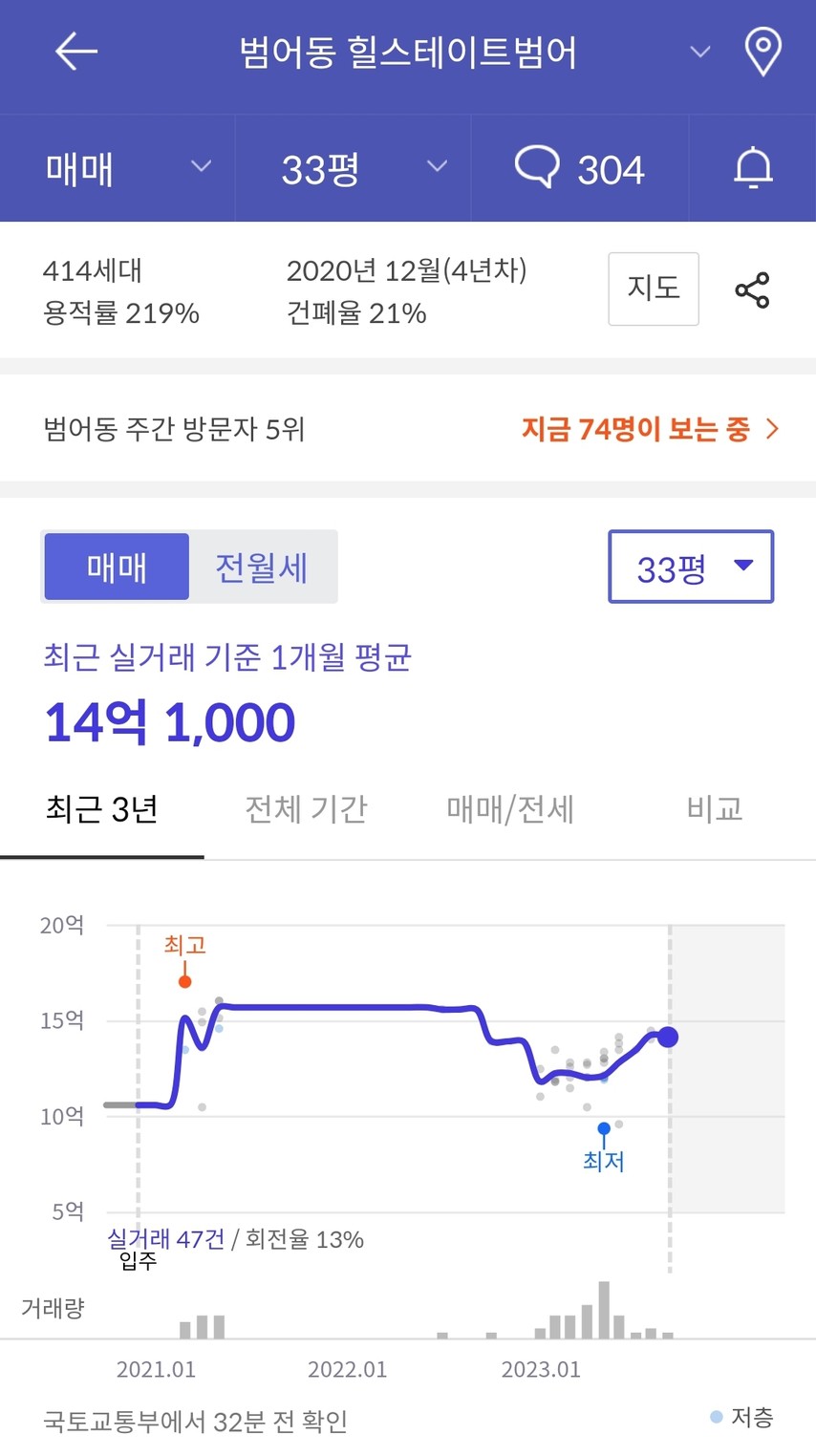
Task: Select the 매매 segment above the price
Action: point(117,567)
